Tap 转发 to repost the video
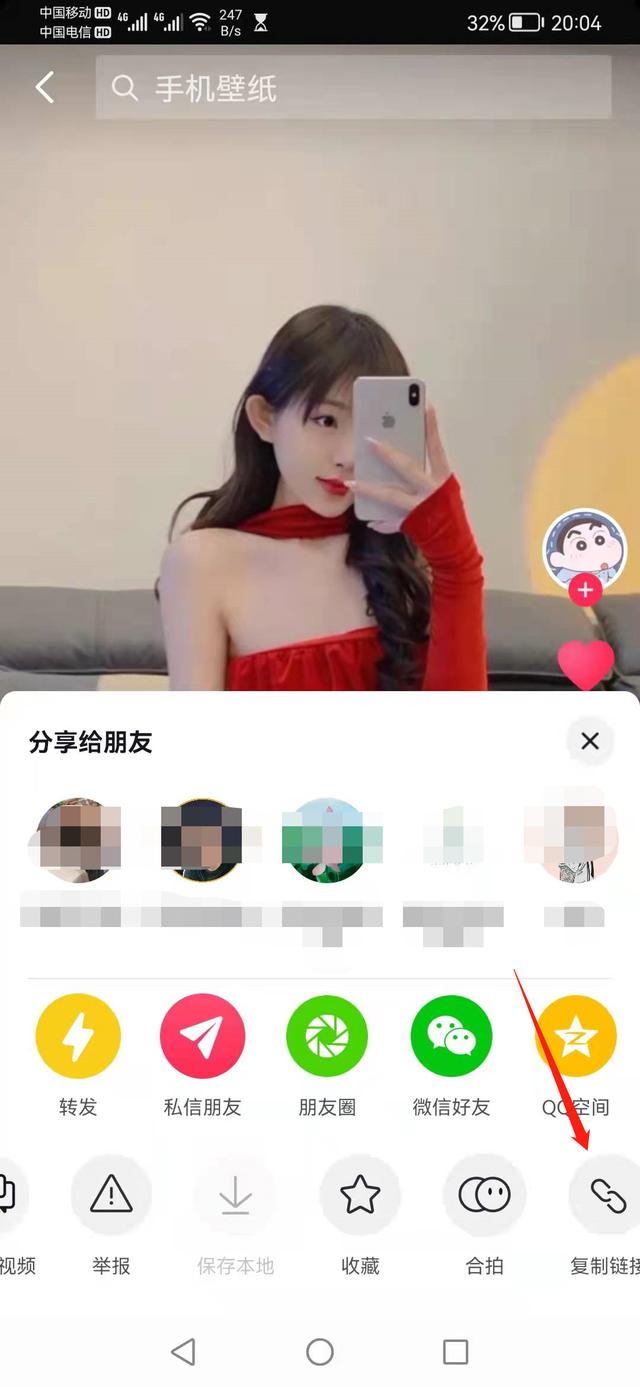The width and height of the screenshot is (640, 1387). [x=78, y=1036]
